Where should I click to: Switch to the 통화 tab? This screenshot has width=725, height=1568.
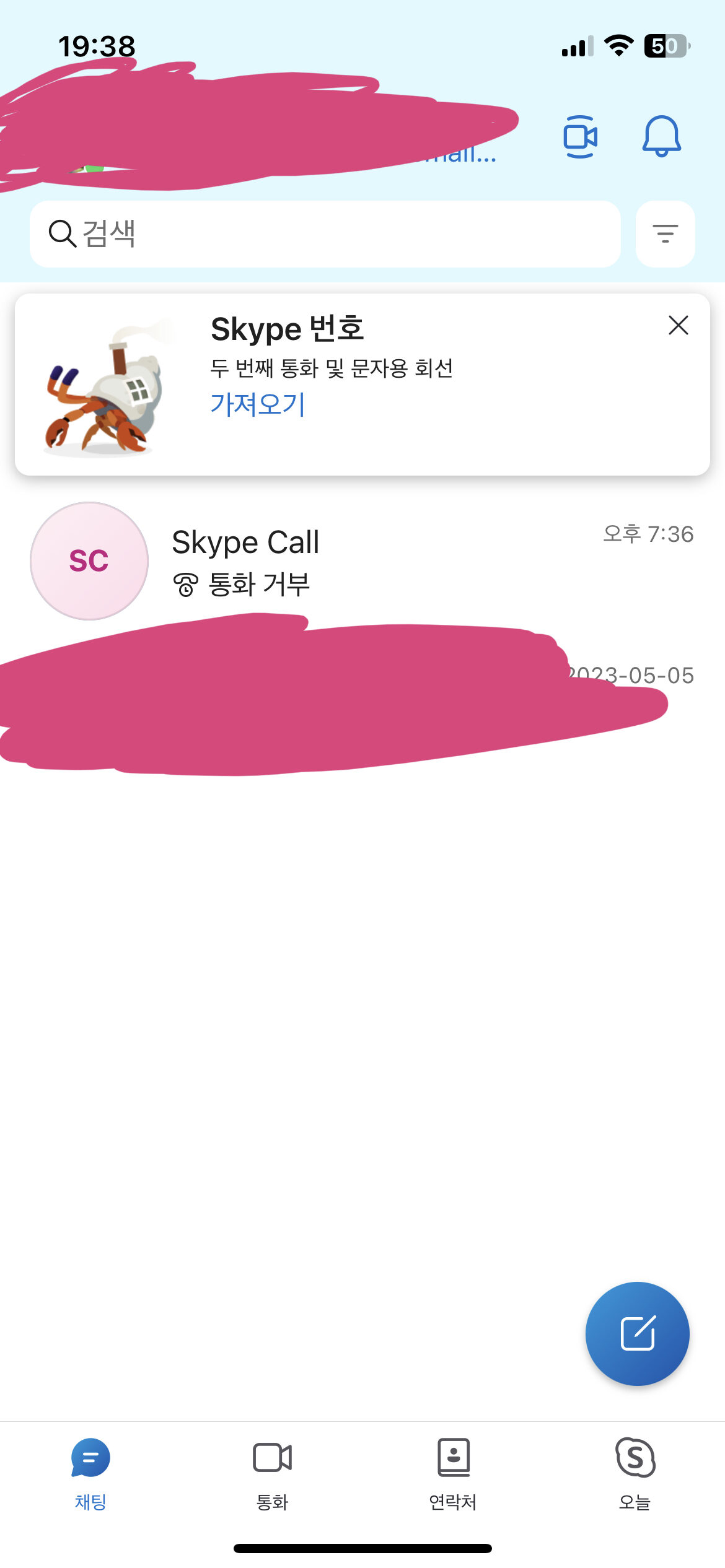coord(272,1473)
